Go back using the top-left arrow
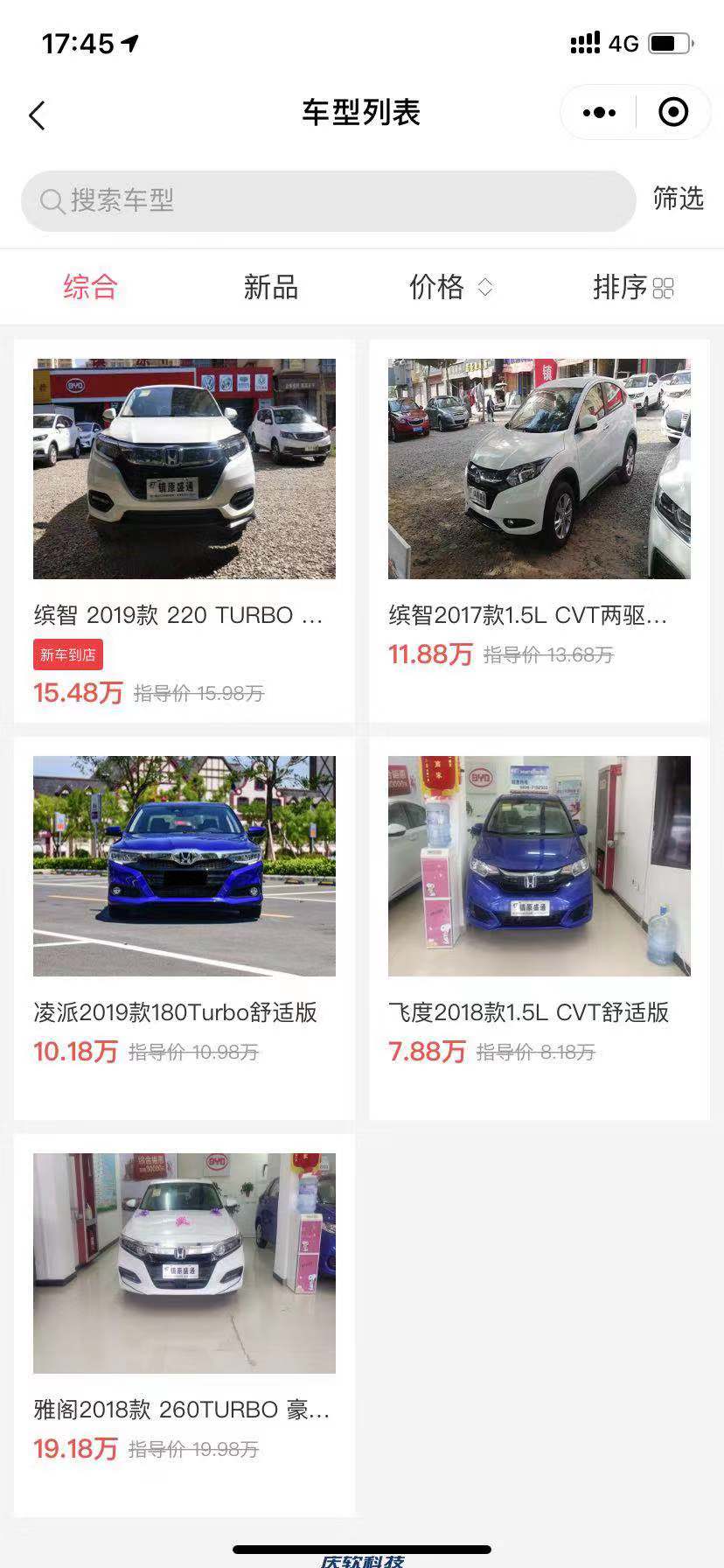 [x=37, y=115]
